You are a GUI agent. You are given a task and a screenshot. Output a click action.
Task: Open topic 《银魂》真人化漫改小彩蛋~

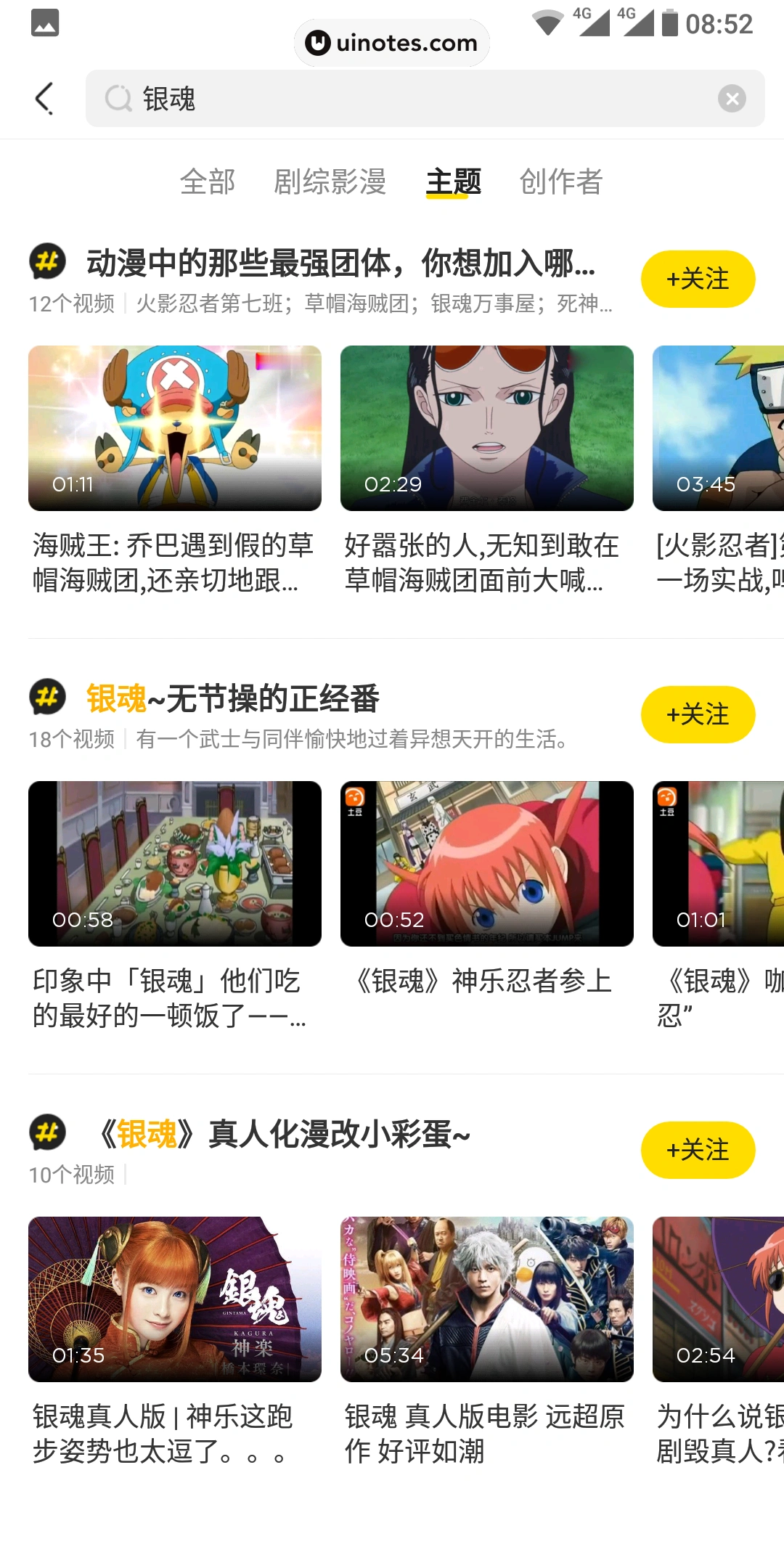tap(283, 1134)
